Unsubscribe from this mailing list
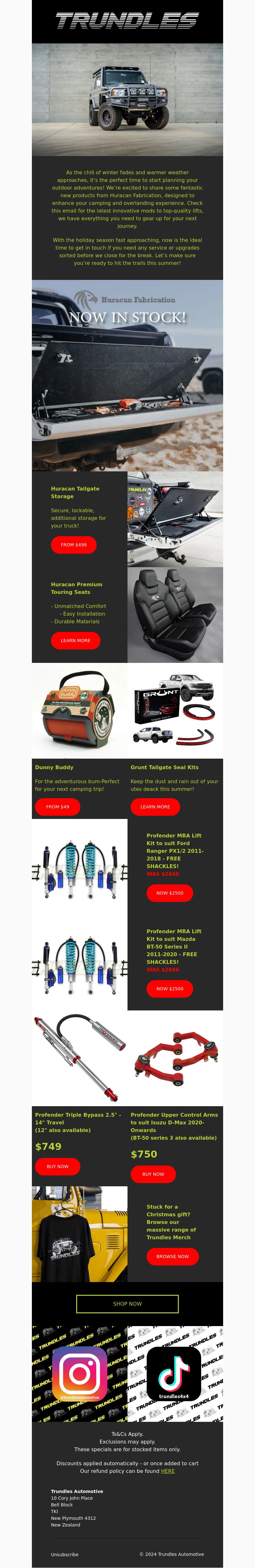 coord(64,1554)
